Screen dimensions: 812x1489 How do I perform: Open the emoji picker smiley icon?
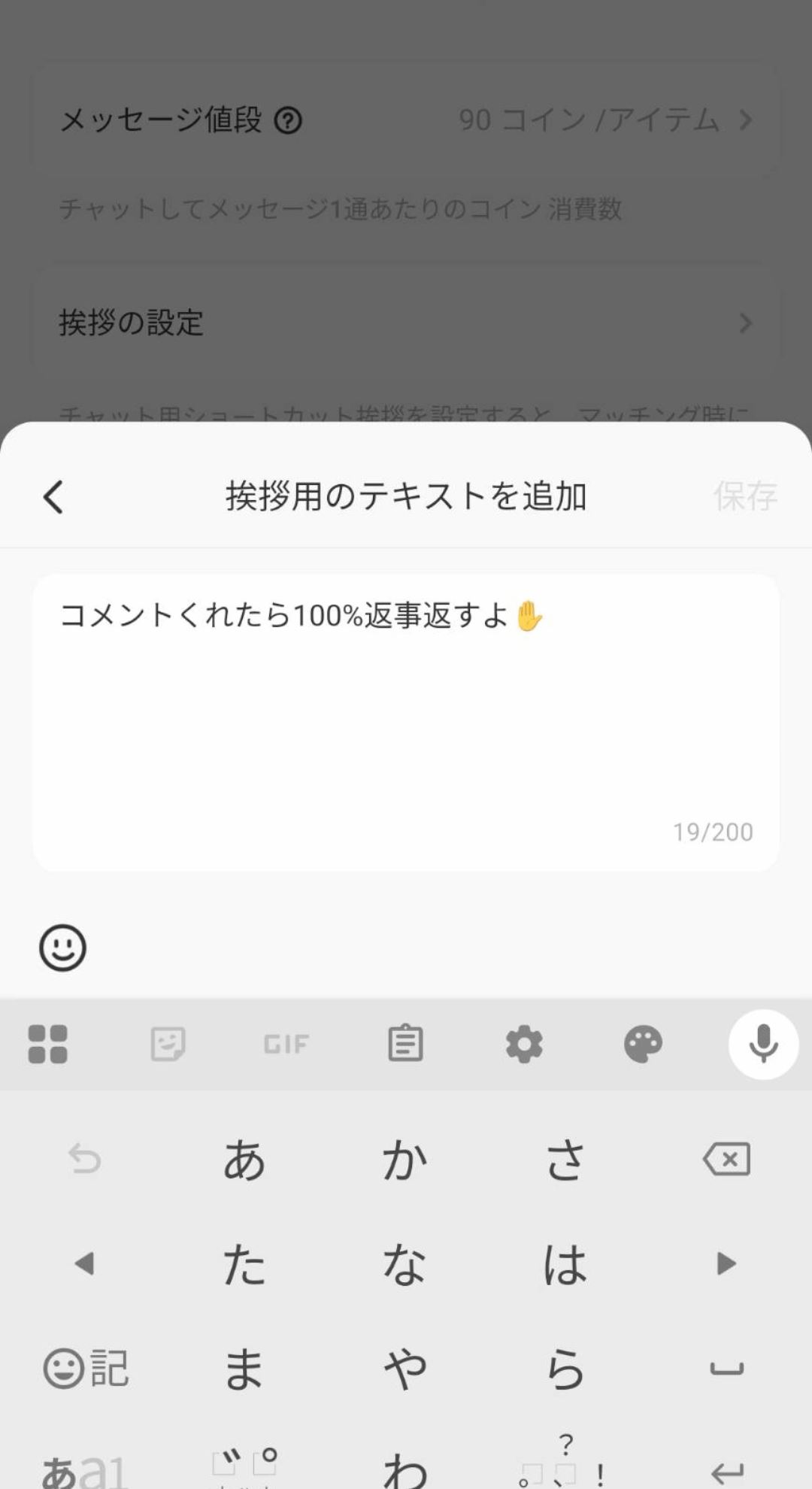pyautogui.click(x=63, y=948)
